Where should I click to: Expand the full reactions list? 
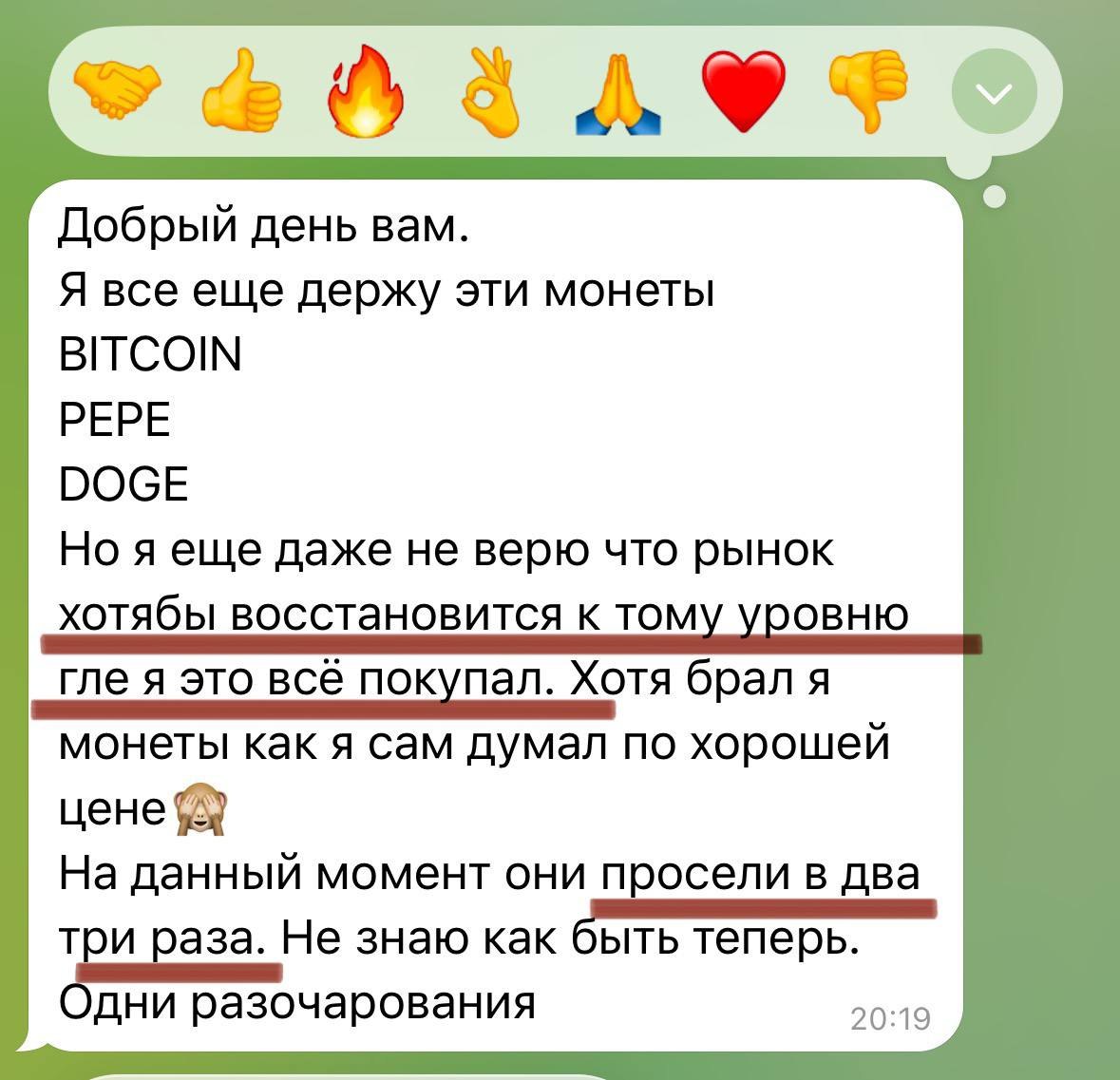pos(995,93)
